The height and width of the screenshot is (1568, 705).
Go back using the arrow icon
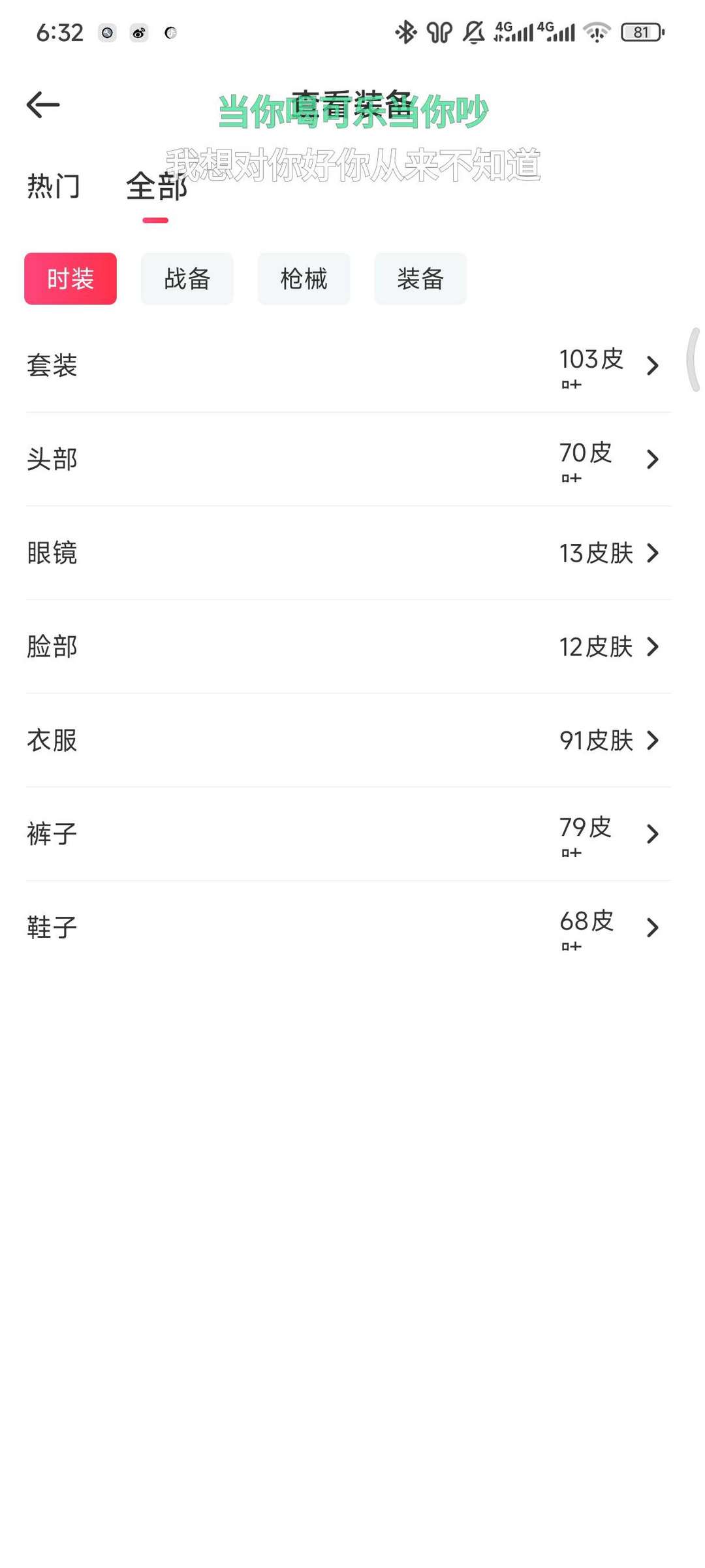tap(43, 104)
